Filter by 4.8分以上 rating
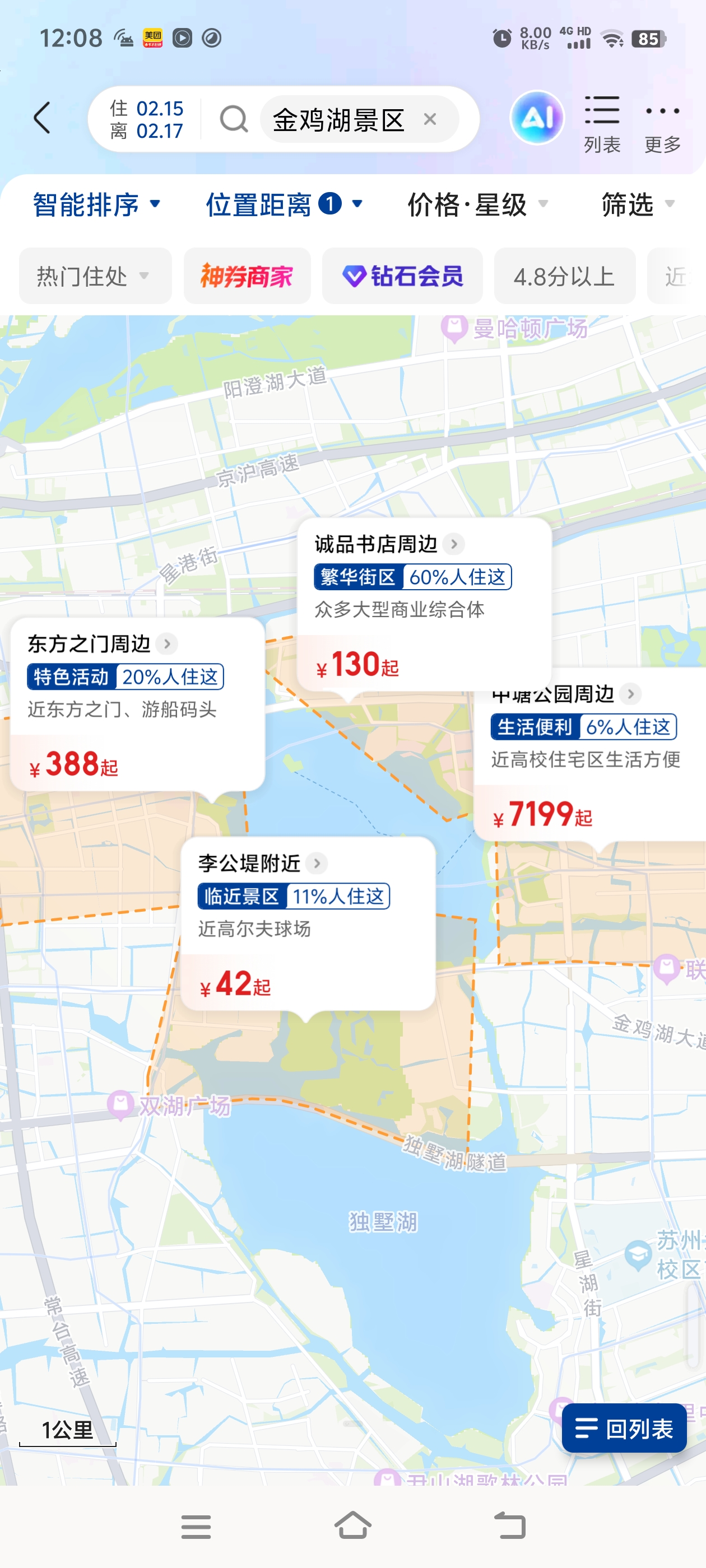 564,276
